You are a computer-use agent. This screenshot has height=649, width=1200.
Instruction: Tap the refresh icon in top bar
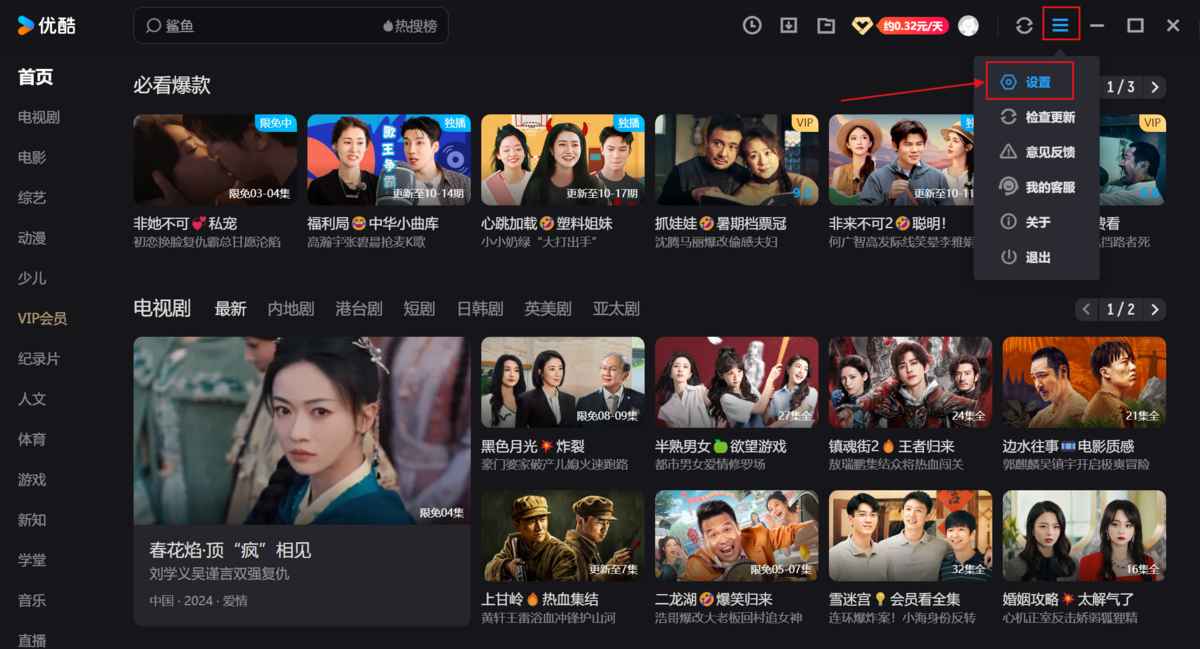coord(1024,26)
